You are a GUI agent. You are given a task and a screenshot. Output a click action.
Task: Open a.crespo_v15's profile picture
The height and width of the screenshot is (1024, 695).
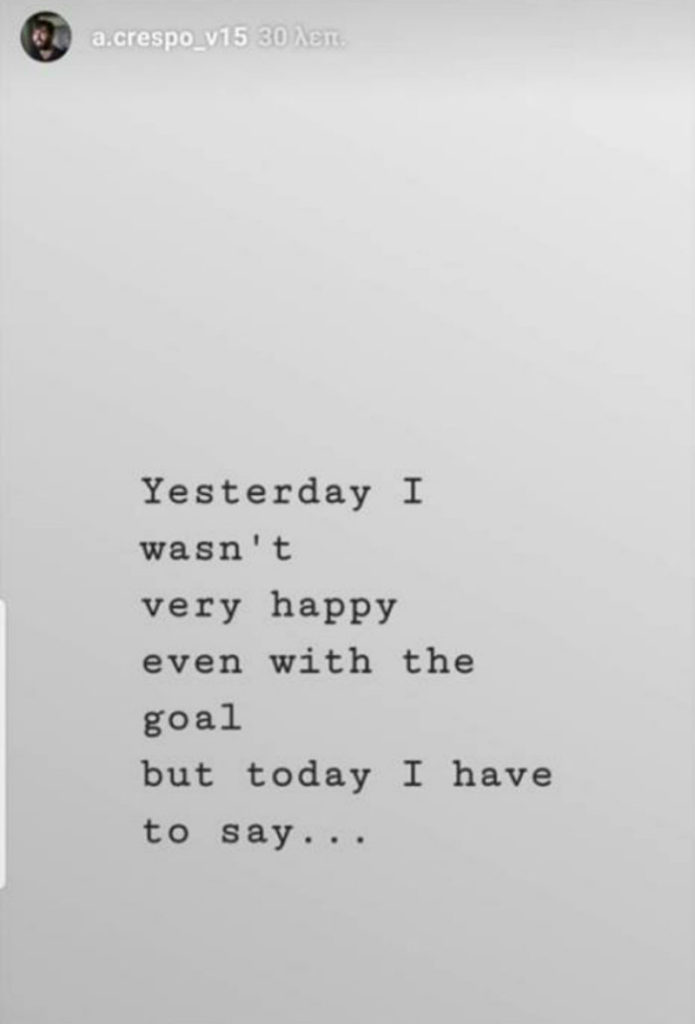[x=45, y=38]
